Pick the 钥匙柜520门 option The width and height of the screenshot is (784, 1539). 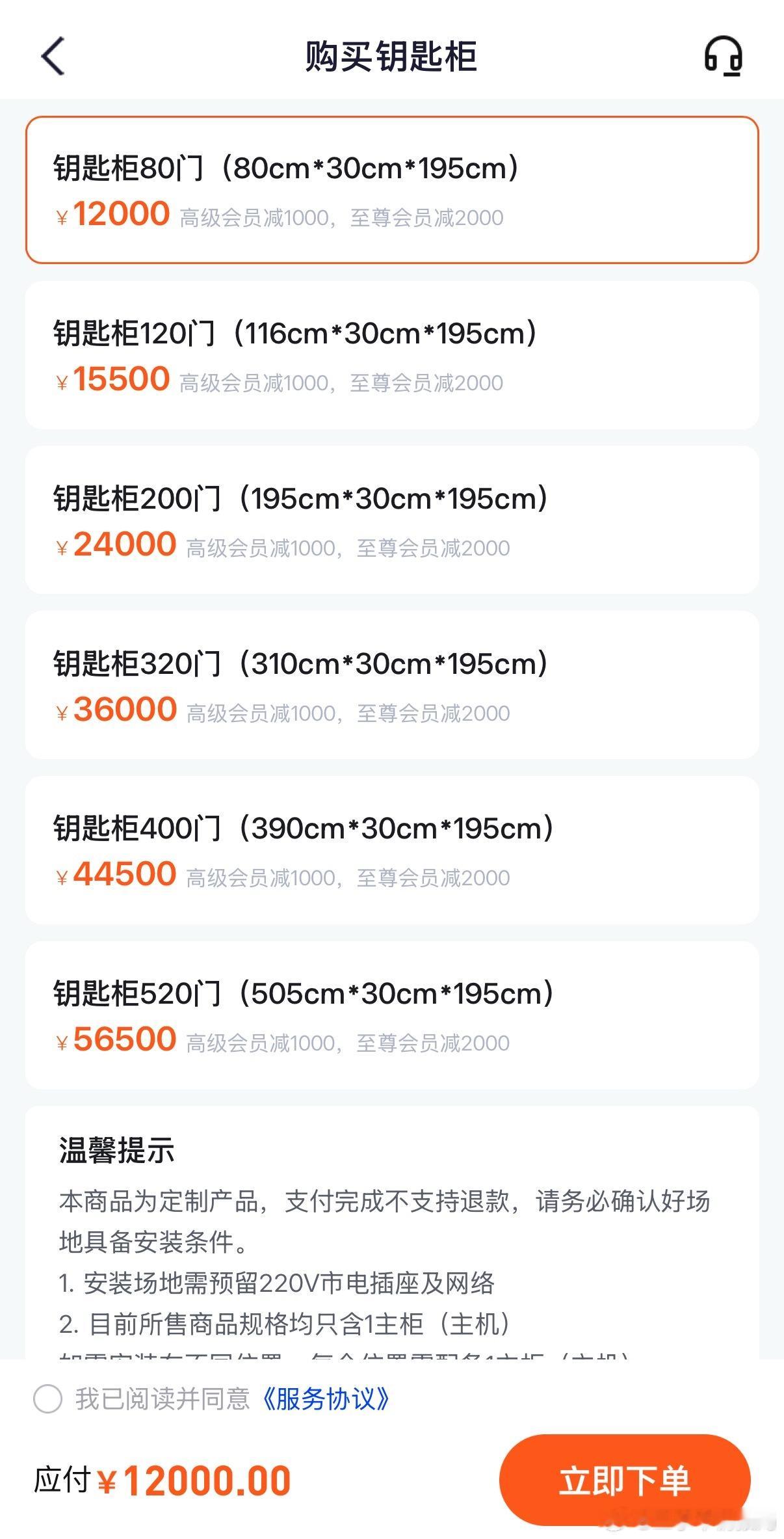[392, 1015]
